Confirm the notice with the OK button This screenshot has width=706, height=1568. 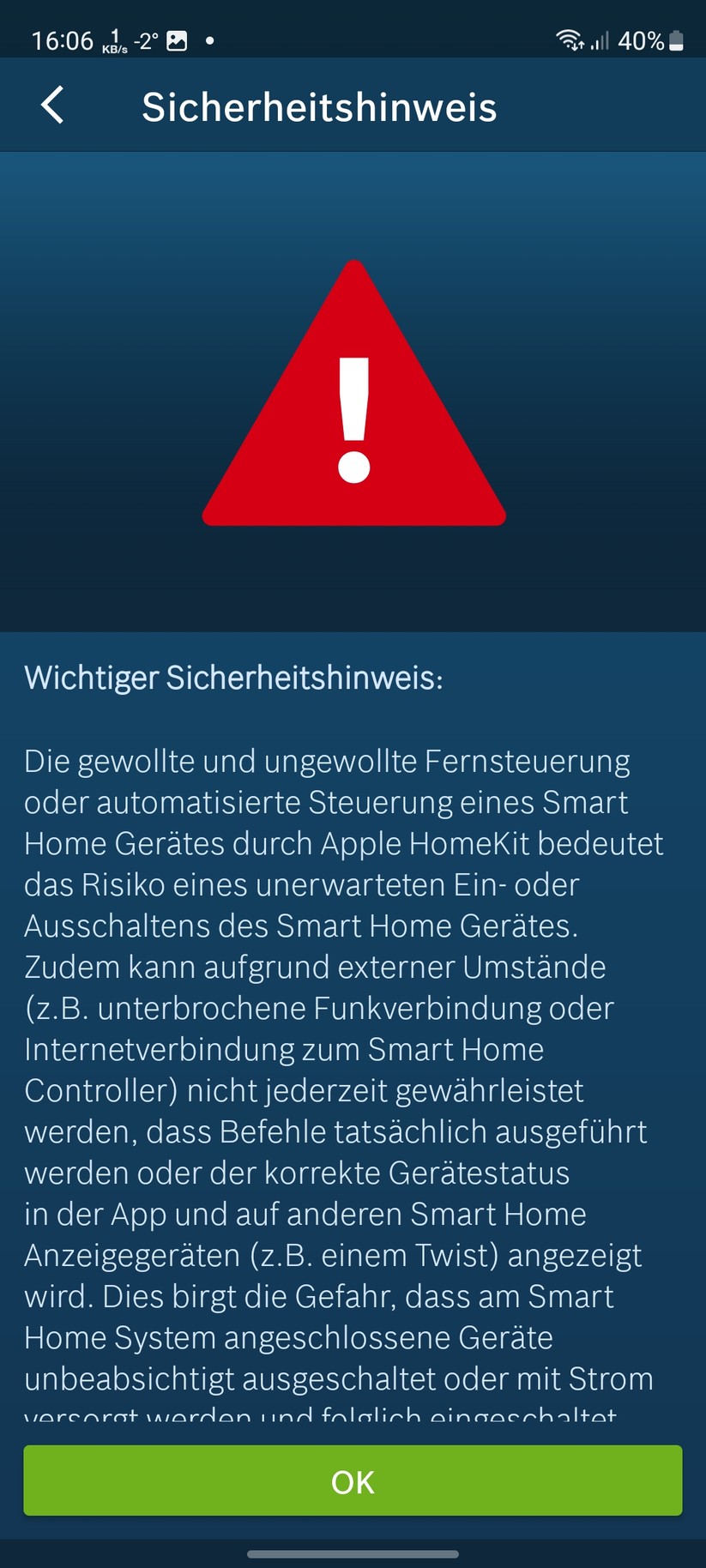(x=353, y=1481)
